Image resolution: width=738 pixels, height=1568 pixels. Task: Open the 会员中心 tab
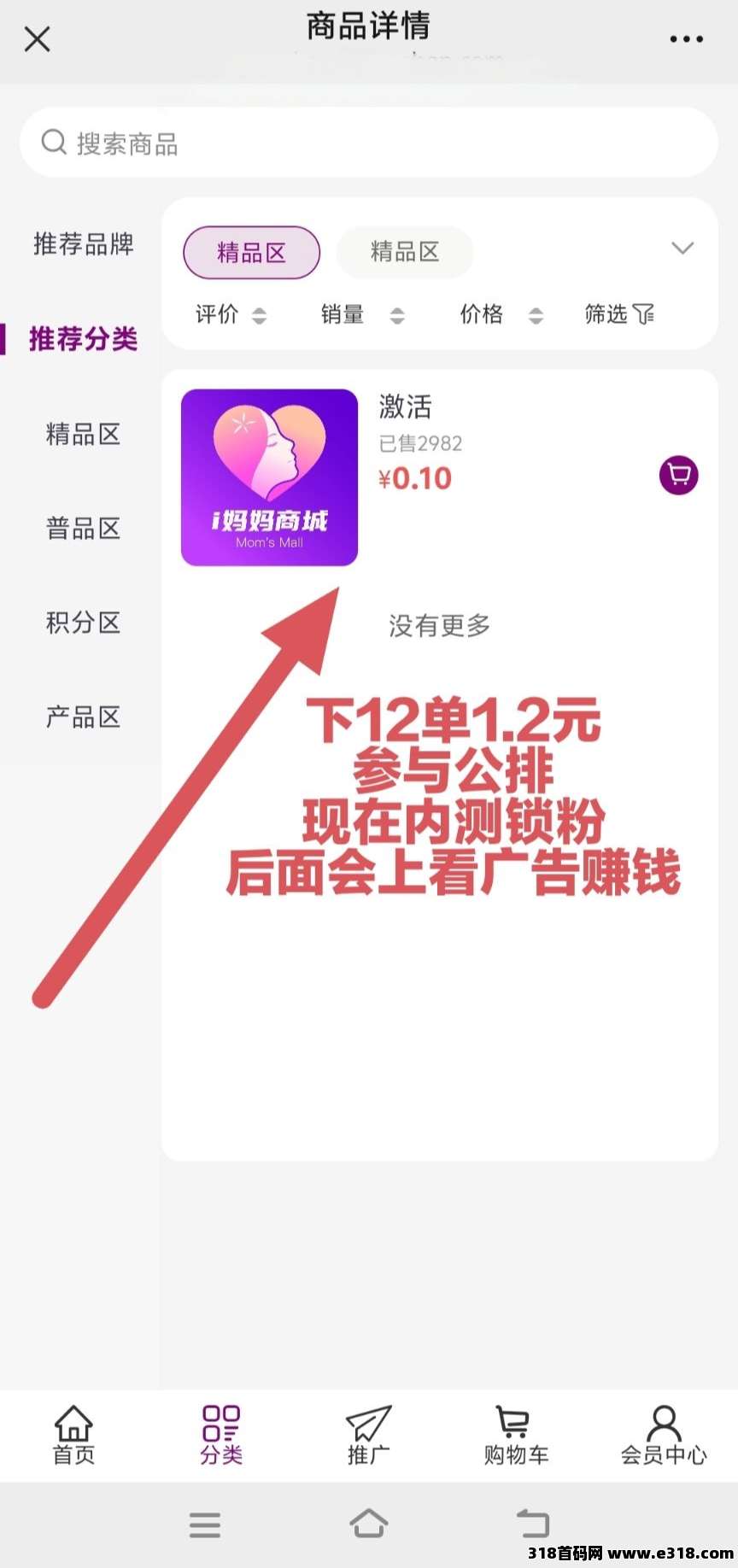pyautogui.click(x=664, y=1435)
